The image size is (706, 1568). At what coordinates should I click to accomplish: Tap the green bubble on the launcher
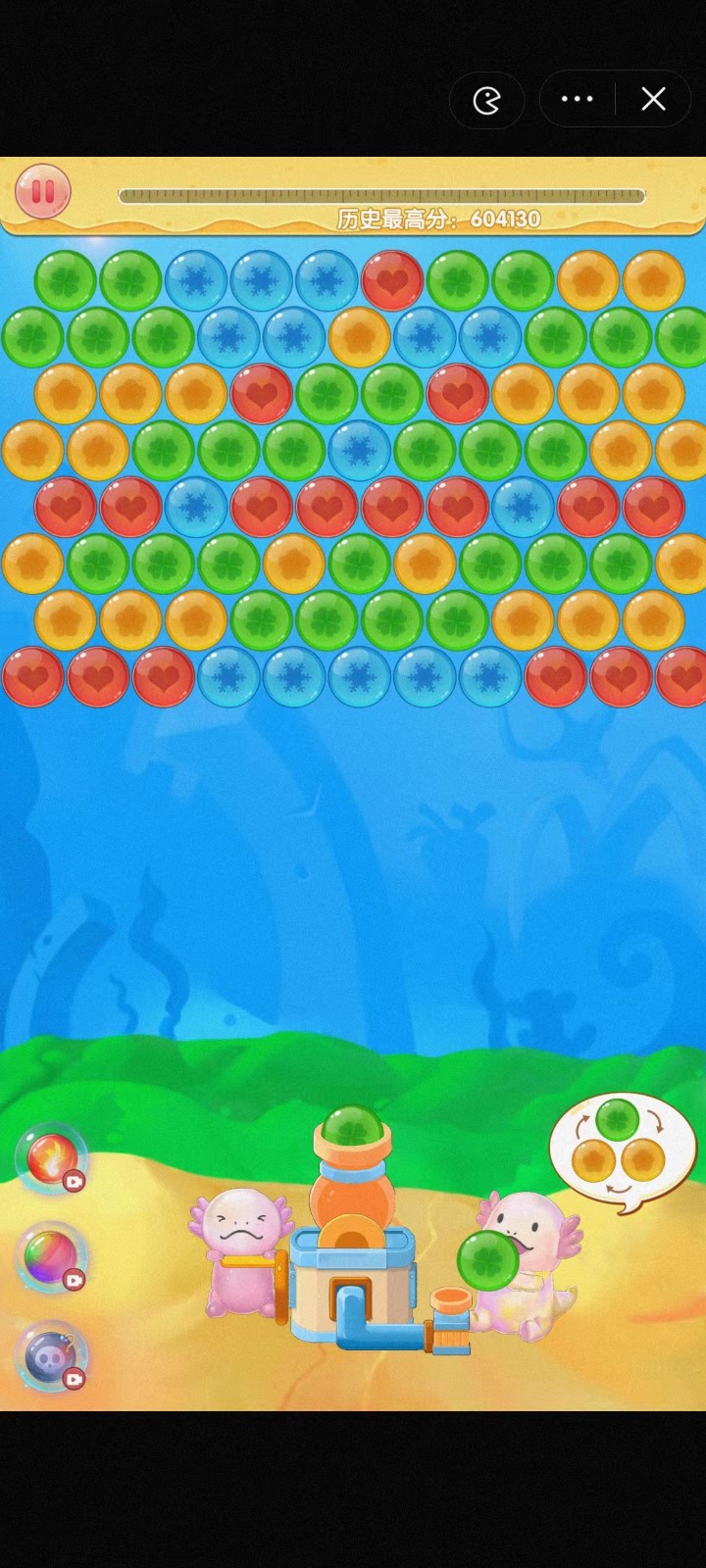352,1128
